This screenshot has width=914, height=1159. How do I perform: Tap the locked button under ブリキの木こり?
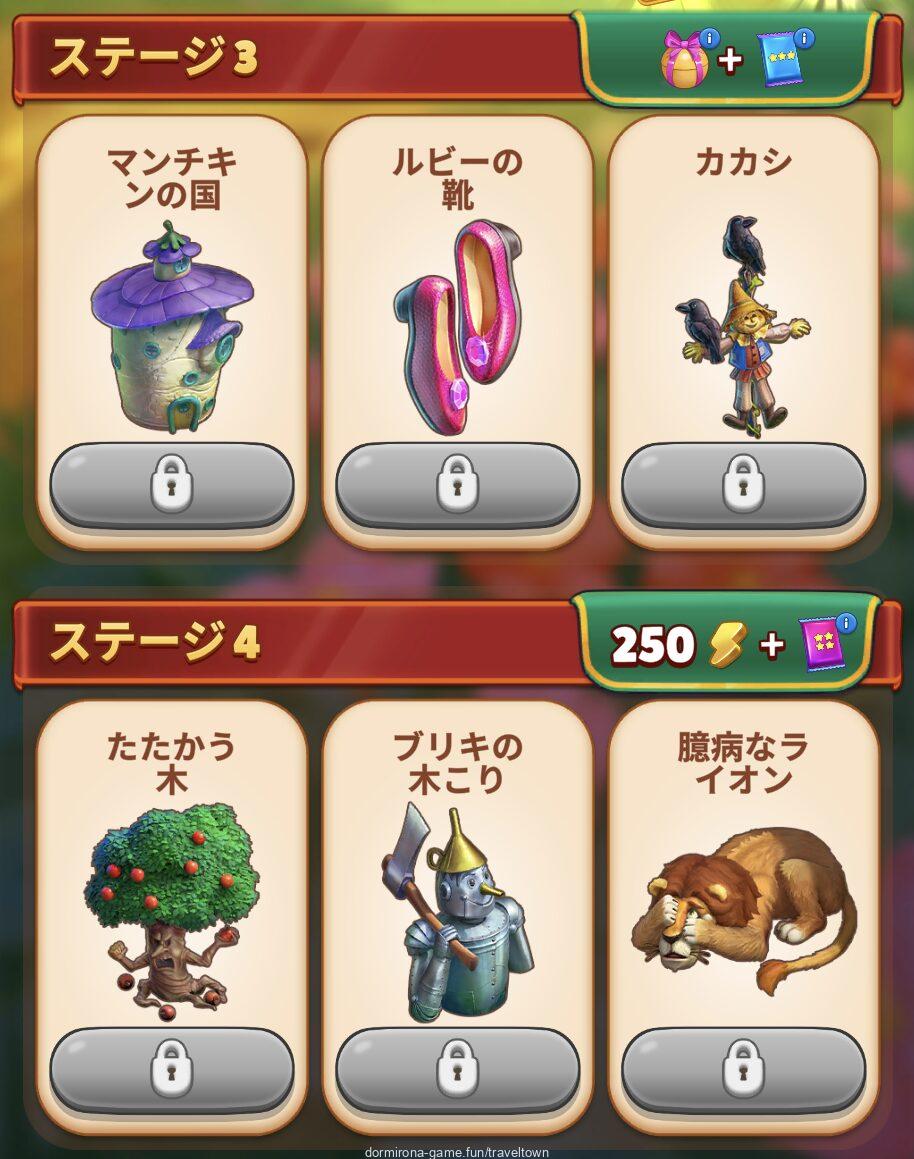pyautogui.click(x=457, y=1070)
